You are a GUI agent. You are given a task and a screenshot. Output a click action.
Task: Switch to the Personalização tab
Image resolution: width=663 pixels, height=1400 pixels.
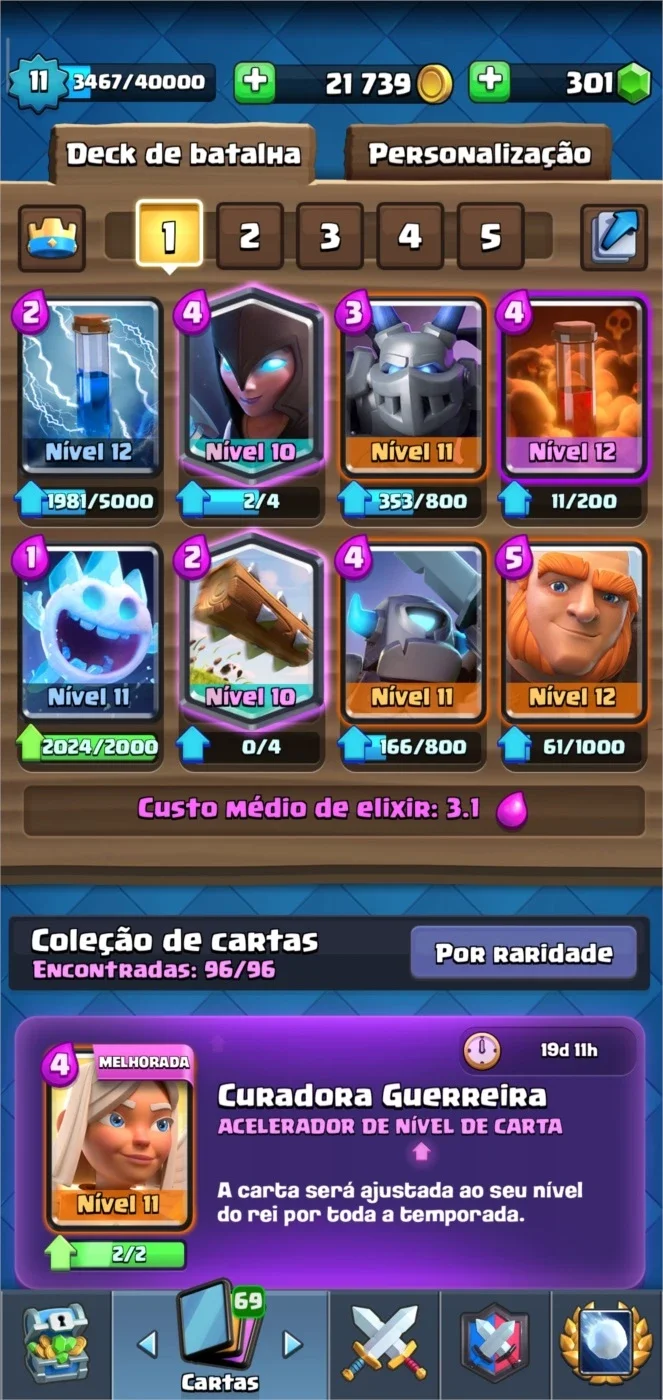479,154
